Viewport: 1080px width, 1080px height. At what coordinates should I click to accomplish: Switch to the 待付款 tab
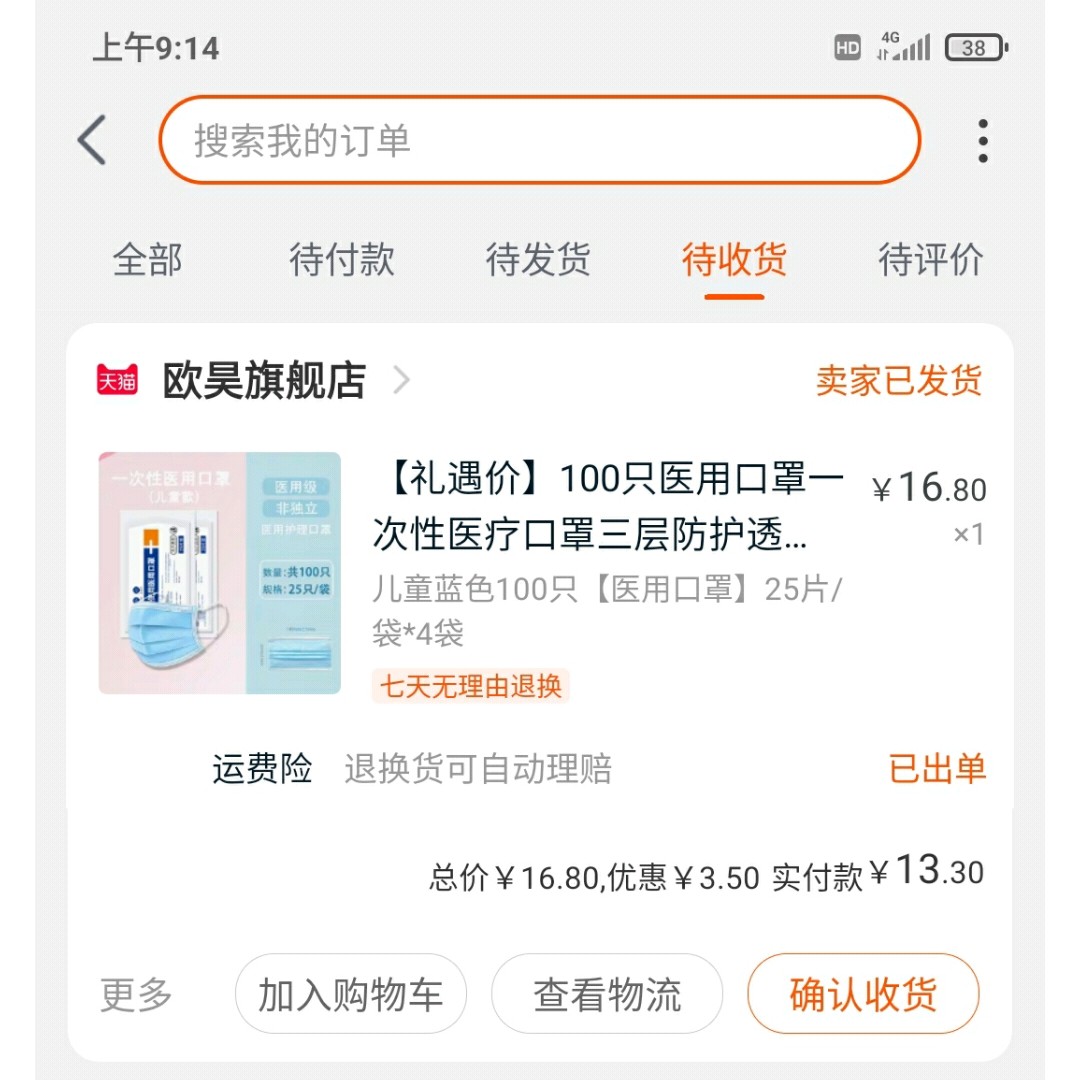pos(342,260)
